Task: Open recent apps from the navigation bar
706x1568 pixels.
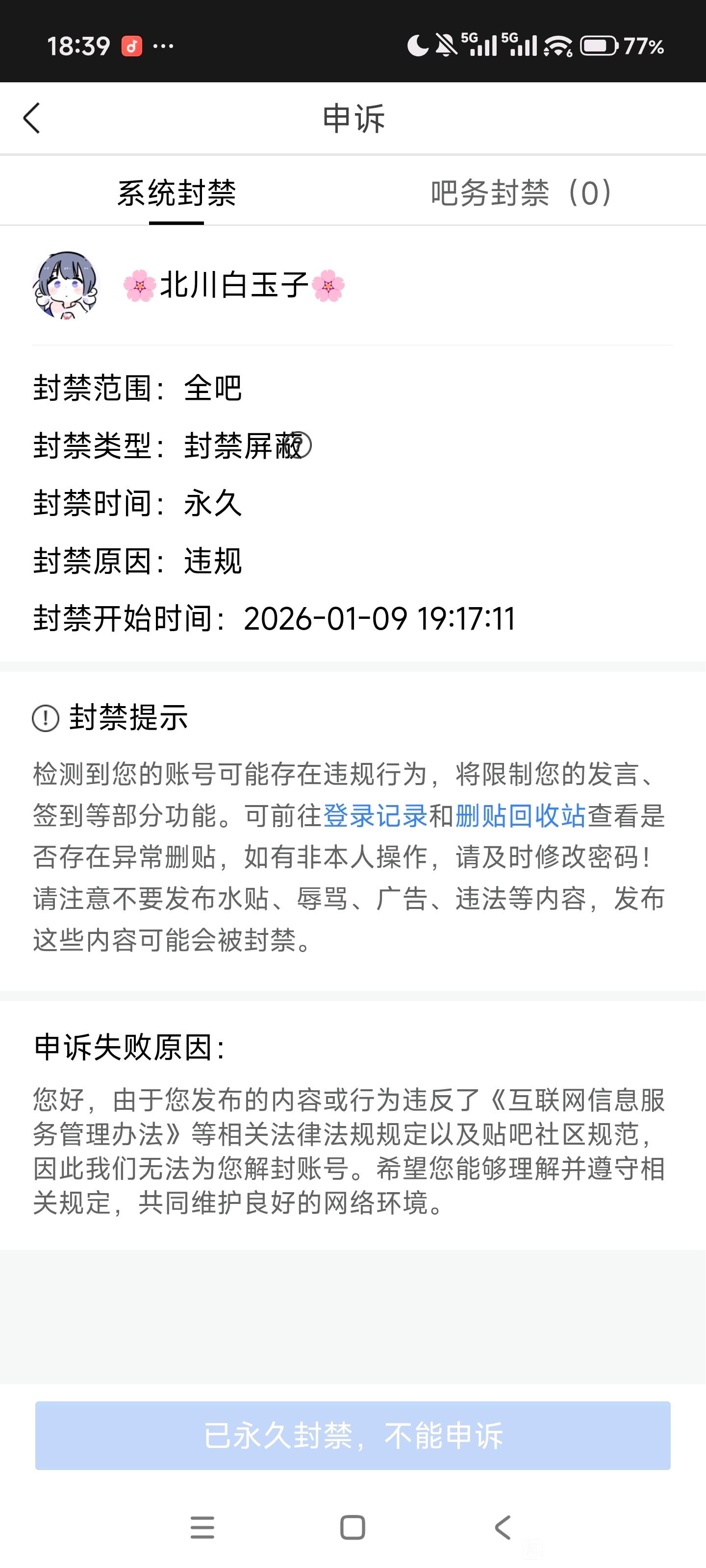Action: 202,1527
